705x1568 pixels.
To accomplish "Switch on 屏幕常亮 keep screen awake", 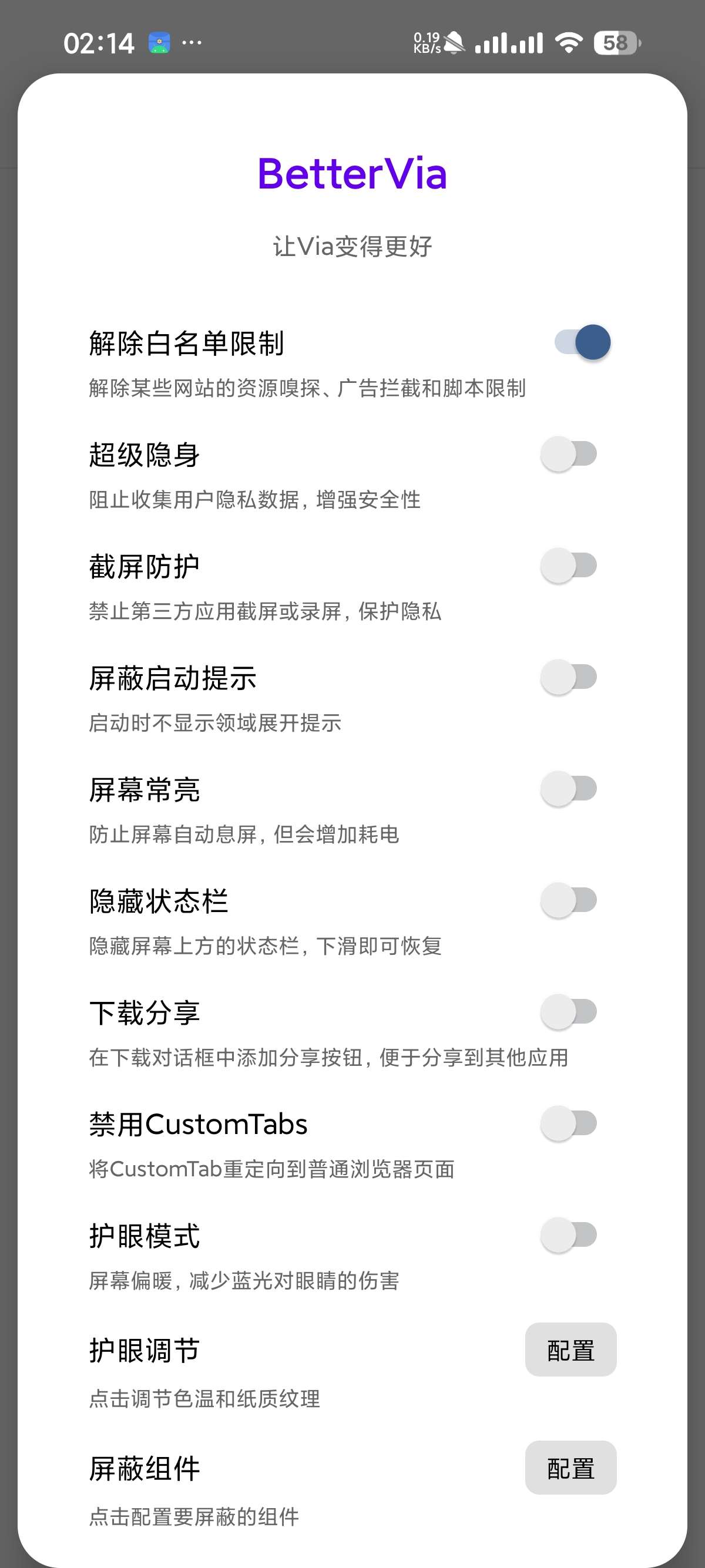I will point(569,788).
